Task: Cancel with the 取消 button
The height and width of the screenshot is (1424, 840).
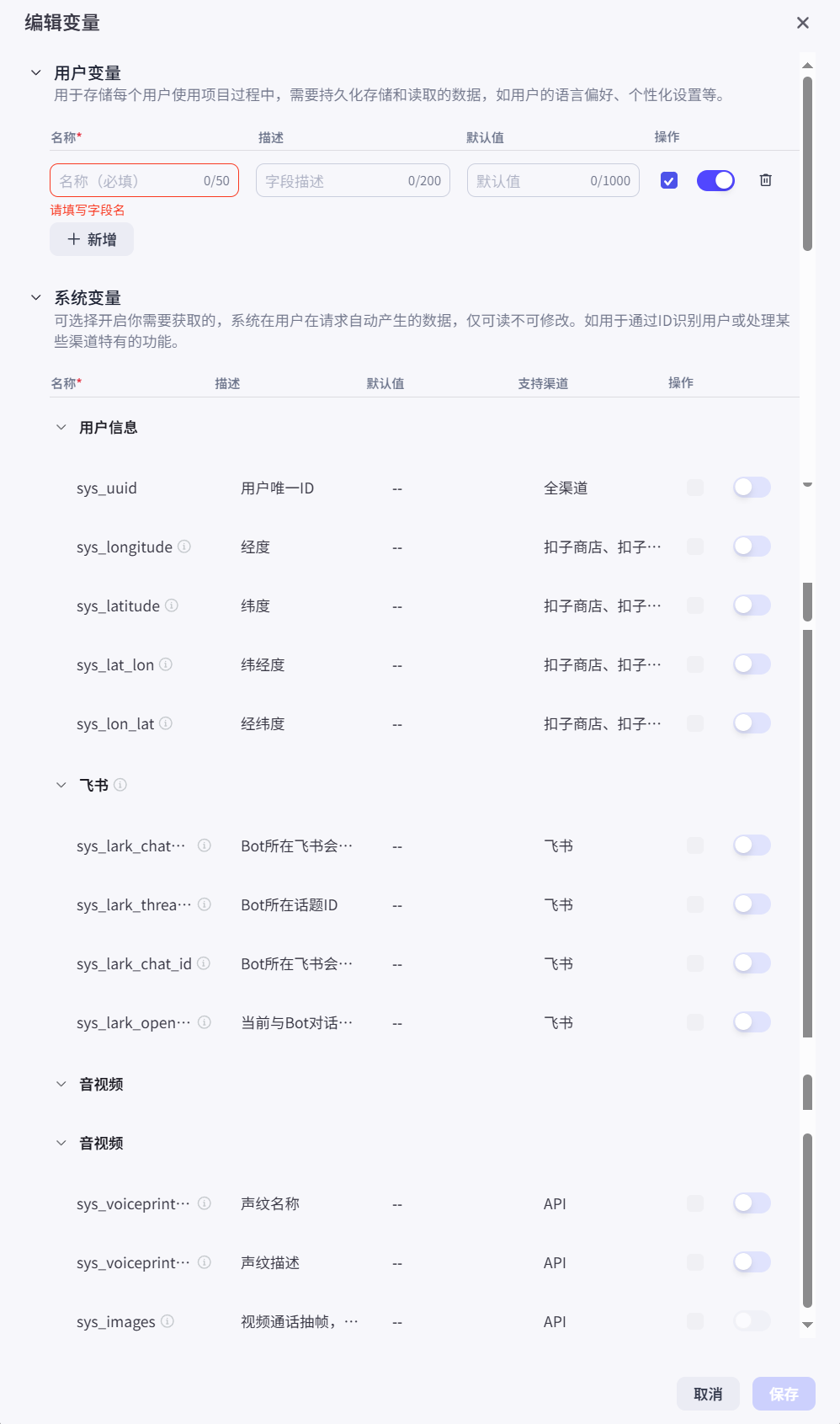Action: pos(708,1394)
